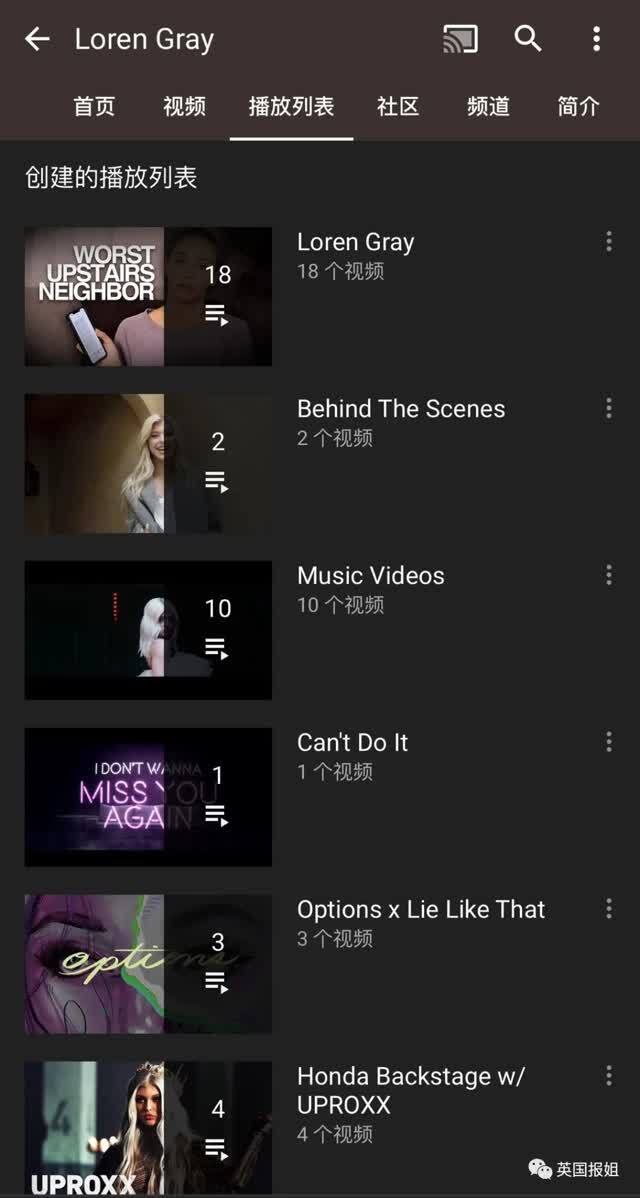Open more options for Music Videos playlist
The height and width of the screenshot is (1198, 640).
(608, 575)
